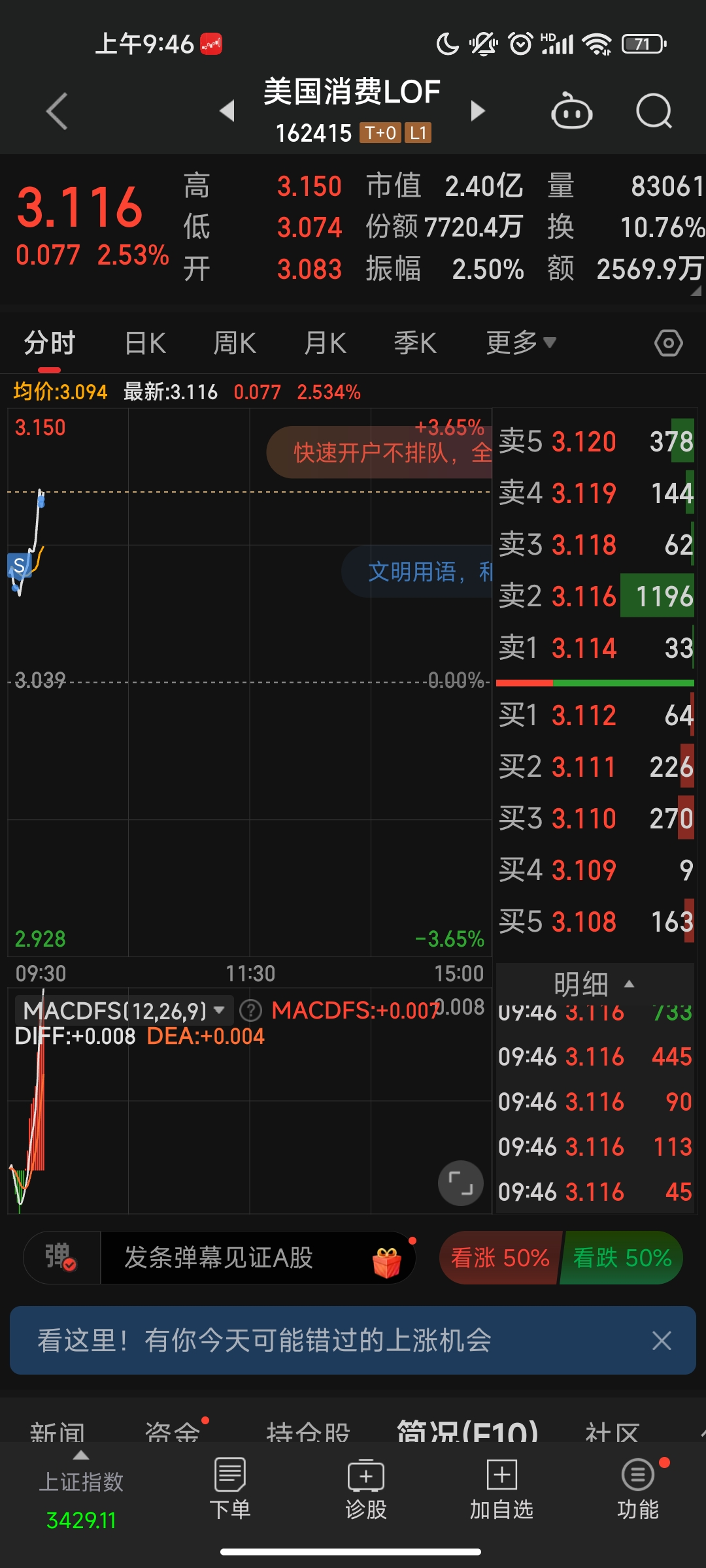The height and width of the screenshot is (1568, 706).
Task: Toggle the 明细 trade details panel
Action: pyautogui.click(x=594, y=984)
